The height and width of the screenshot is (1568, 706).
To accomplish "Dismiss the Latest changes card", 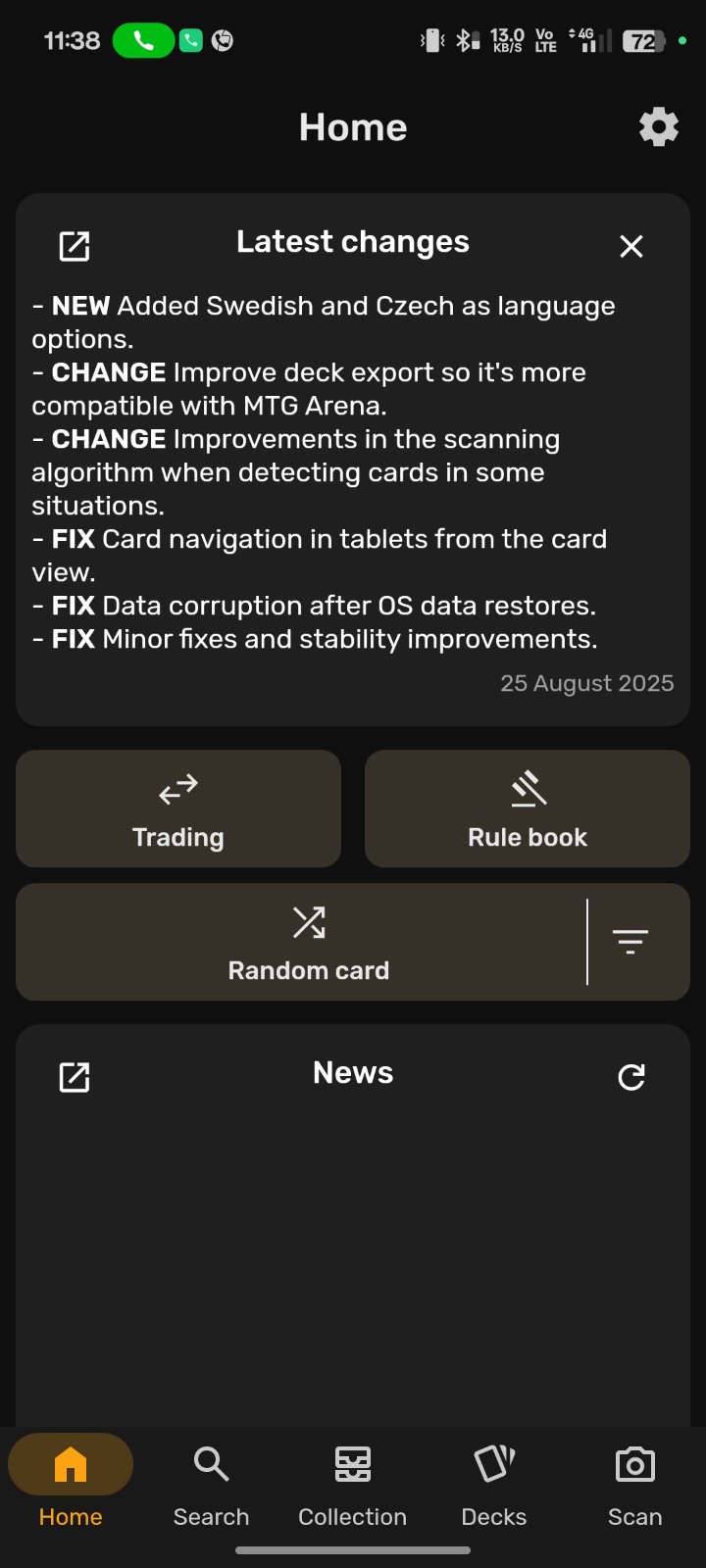I will tap(631, 246).
